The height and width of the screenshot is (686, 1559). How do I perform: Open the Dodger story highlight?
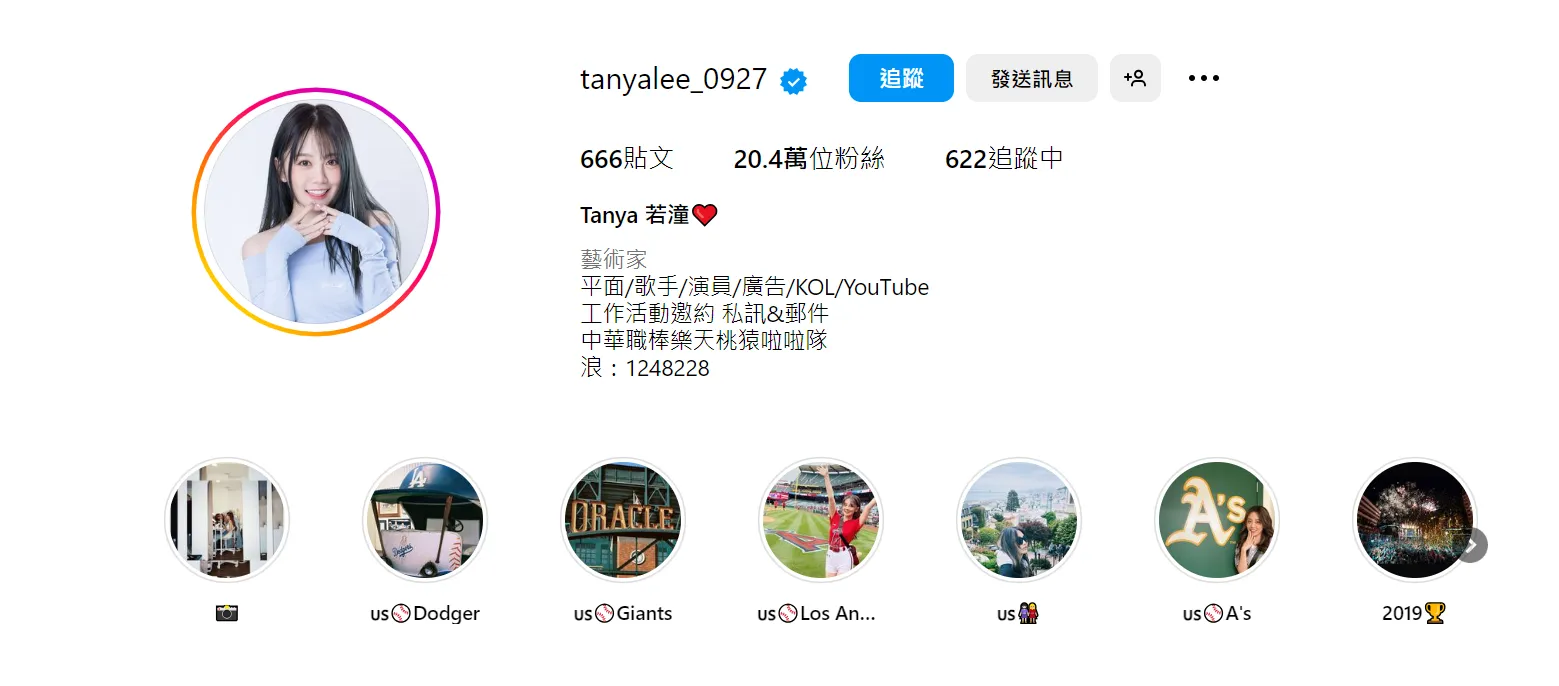point(425,520)
